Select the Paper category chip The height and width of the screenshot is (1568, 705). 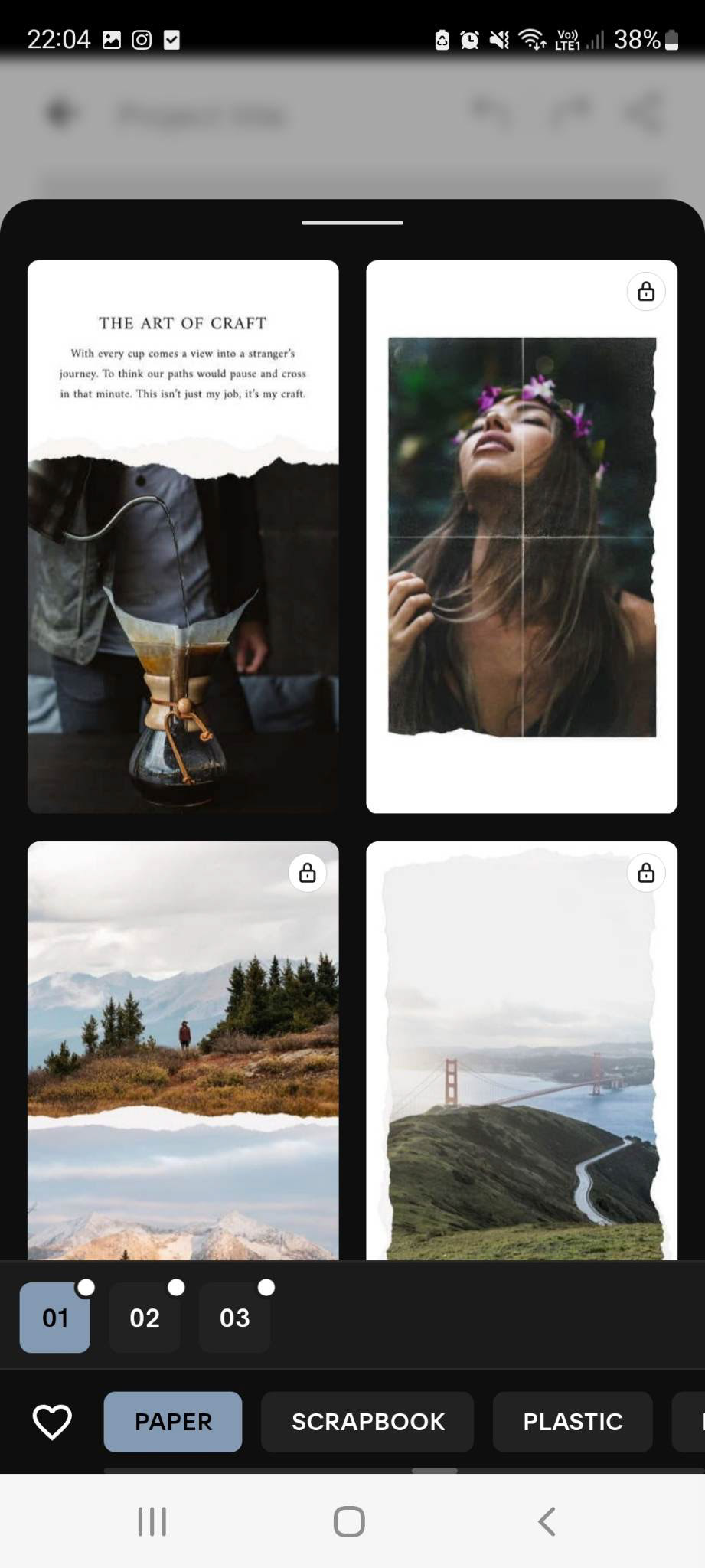pos(173,1422)
